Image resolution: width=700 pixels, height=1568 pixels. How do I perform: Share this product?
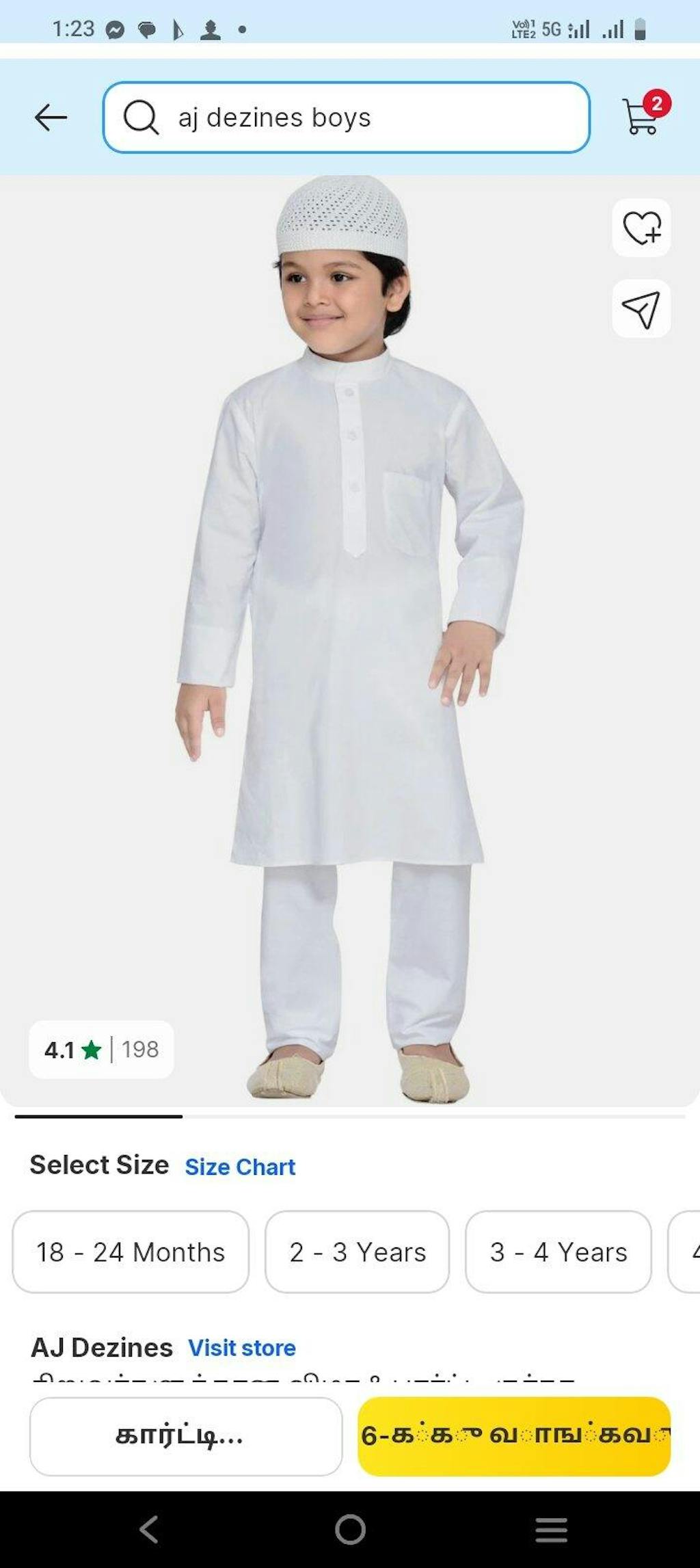pyautogui.click(x=641, y=309)
